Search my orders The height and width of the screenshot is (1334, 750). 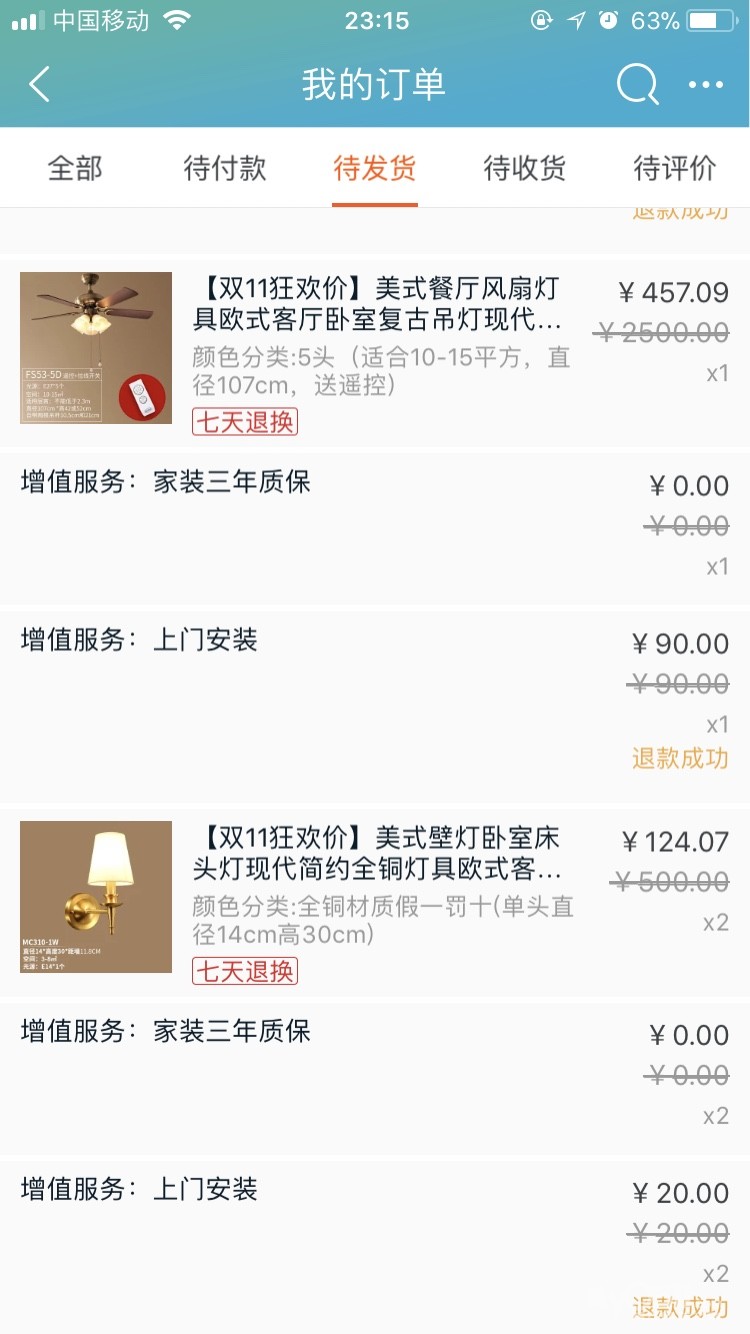(x=637, y=85)
